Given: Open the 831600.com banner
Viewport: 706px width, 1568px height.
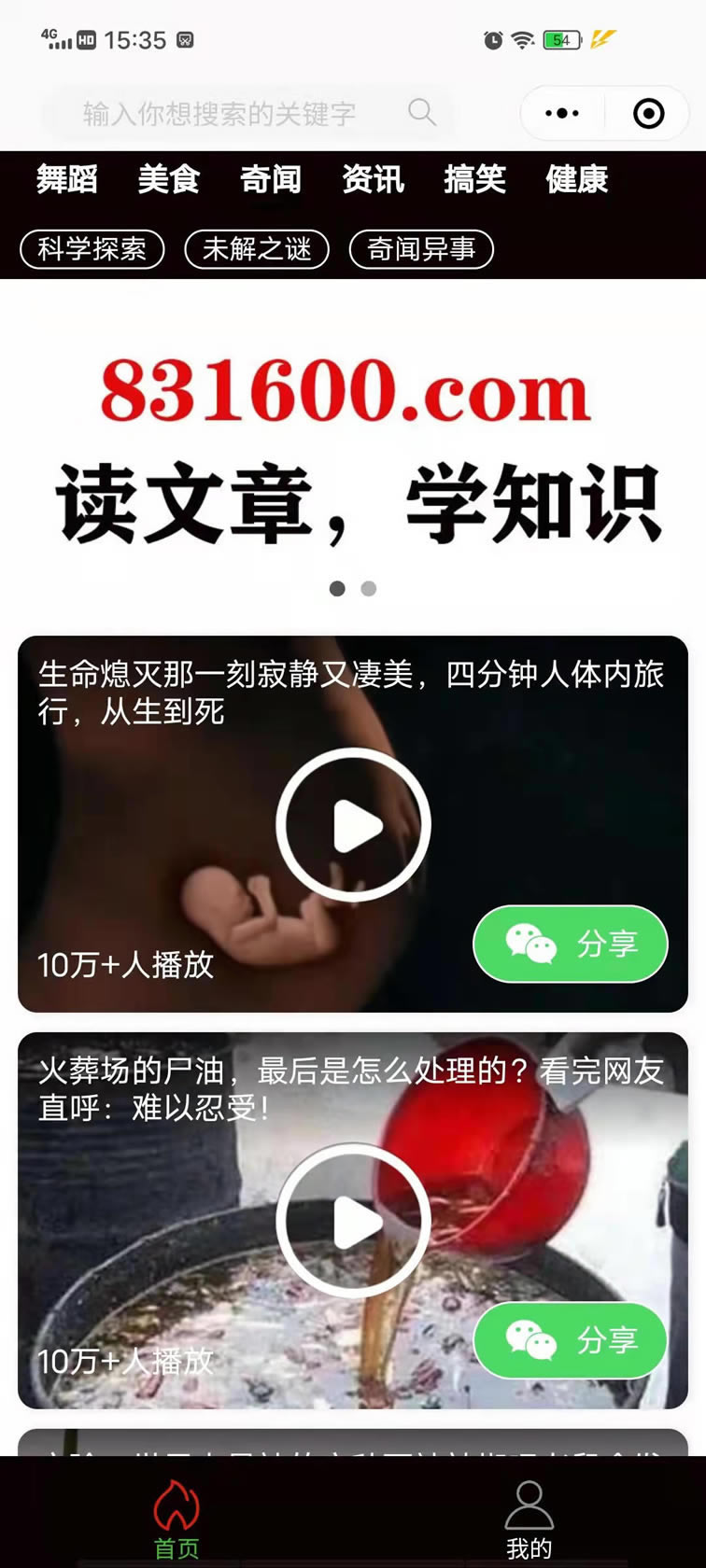Looking at the screenshot, I should point(353,448).
